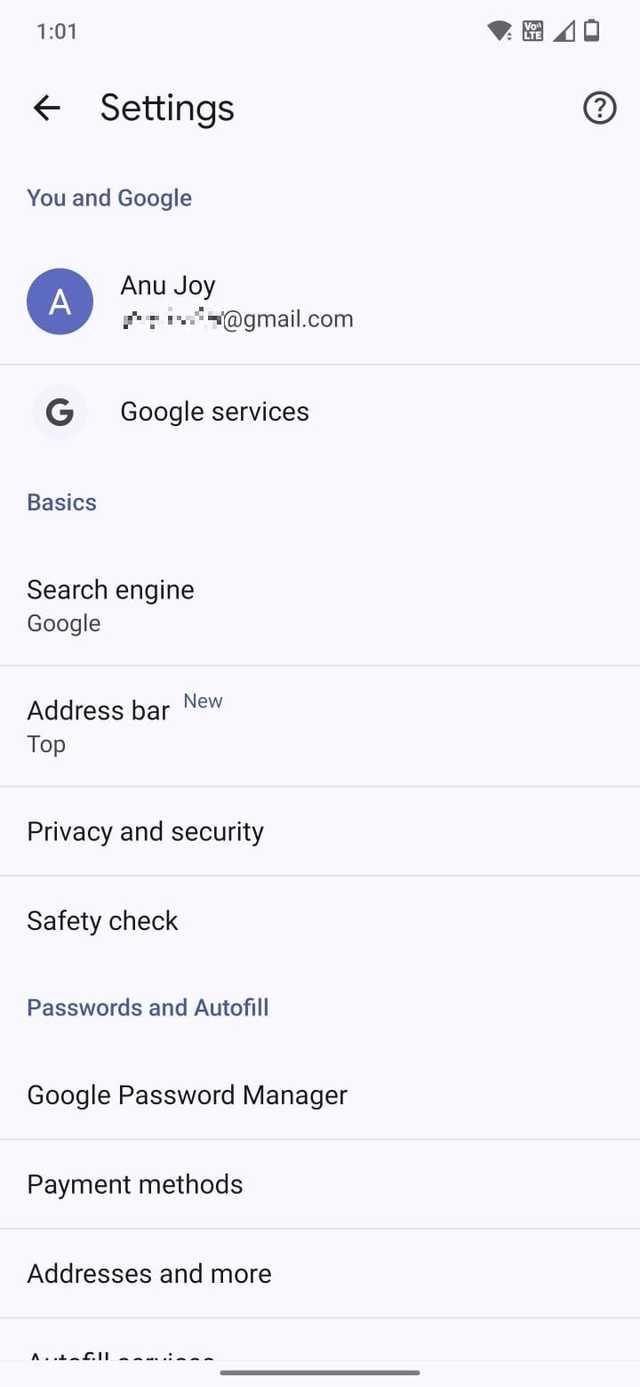Image resolution: width=640 pixels, height=1387 pixels.
Task: Open Addresses and more
Action: (x=149, y=1273)
